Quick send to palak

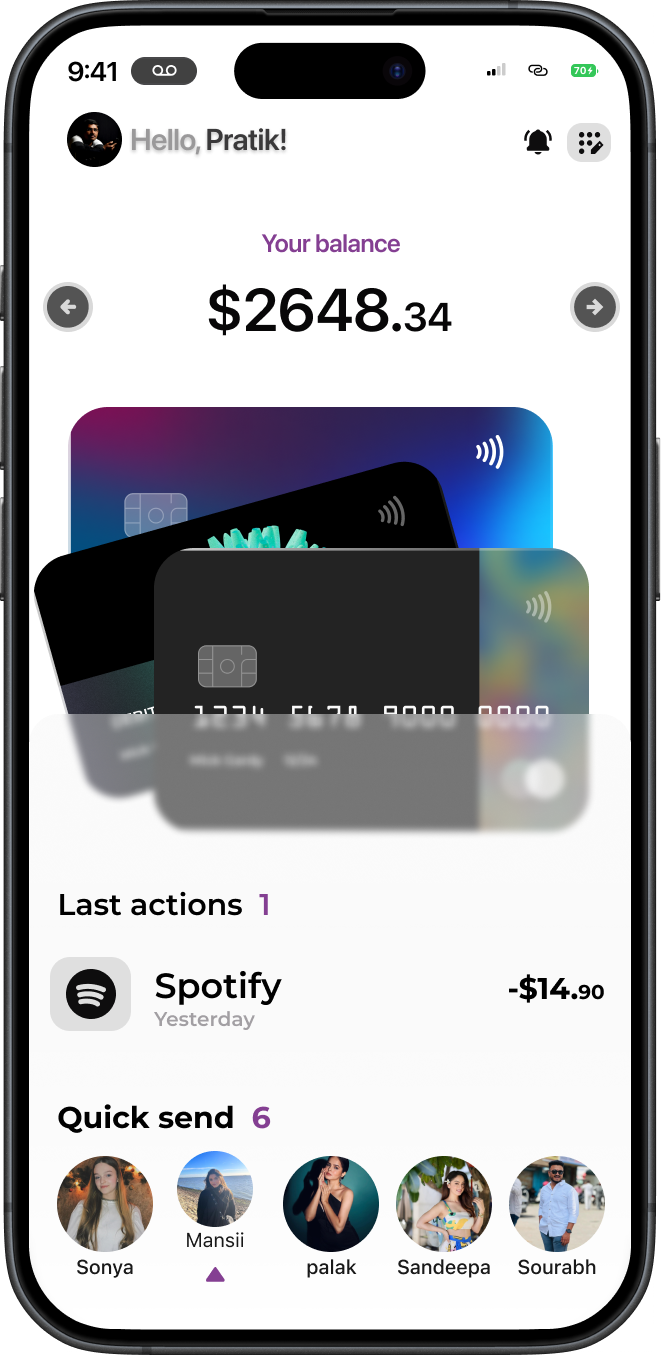pyautogui.click(x=331, y=1217)
